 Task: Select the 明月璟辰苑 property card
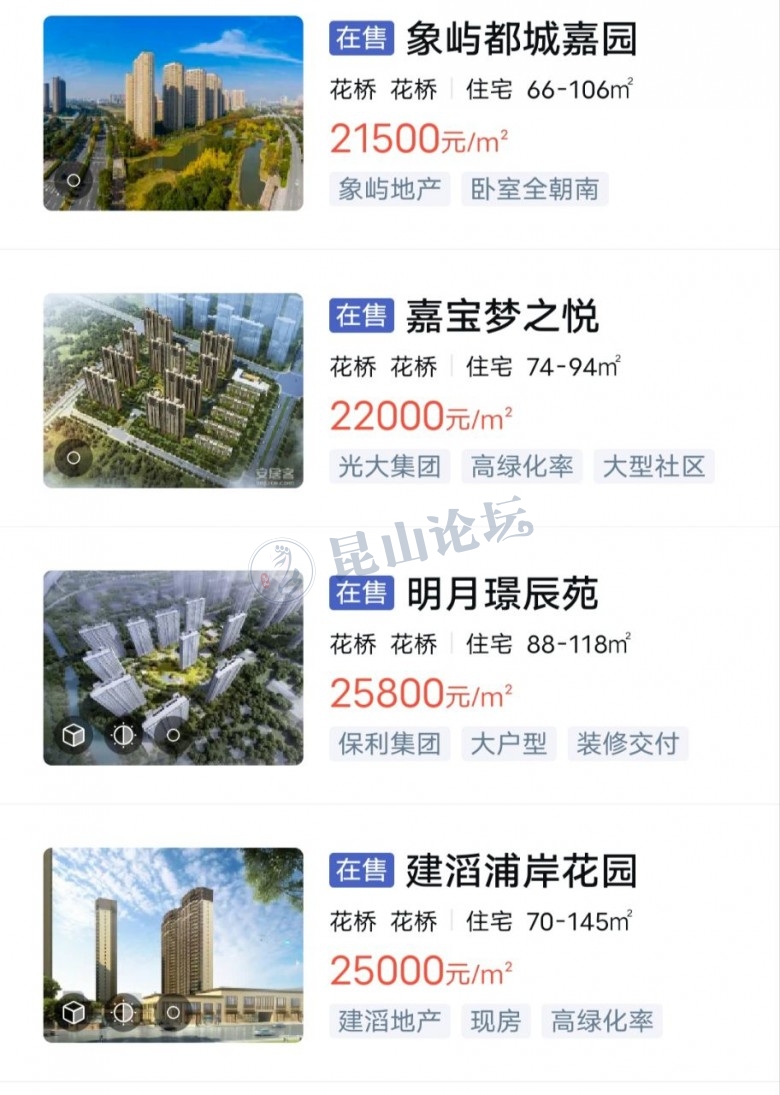[502, 594]
